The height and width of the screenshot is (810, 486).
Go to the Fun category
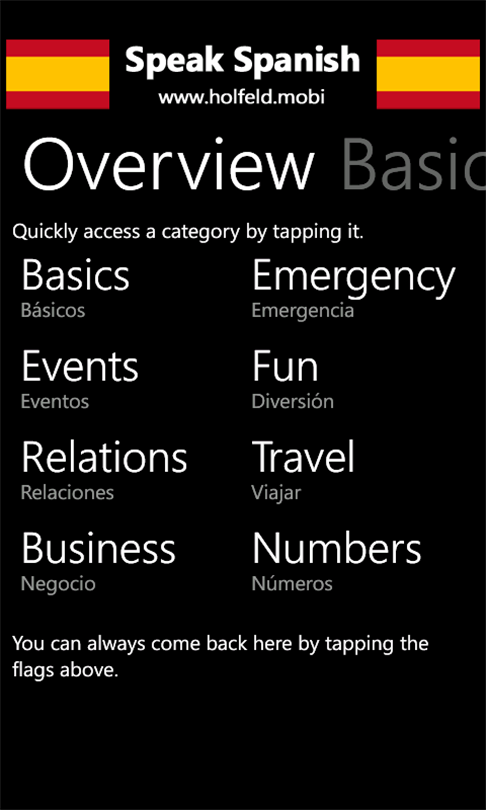(292, 378)
